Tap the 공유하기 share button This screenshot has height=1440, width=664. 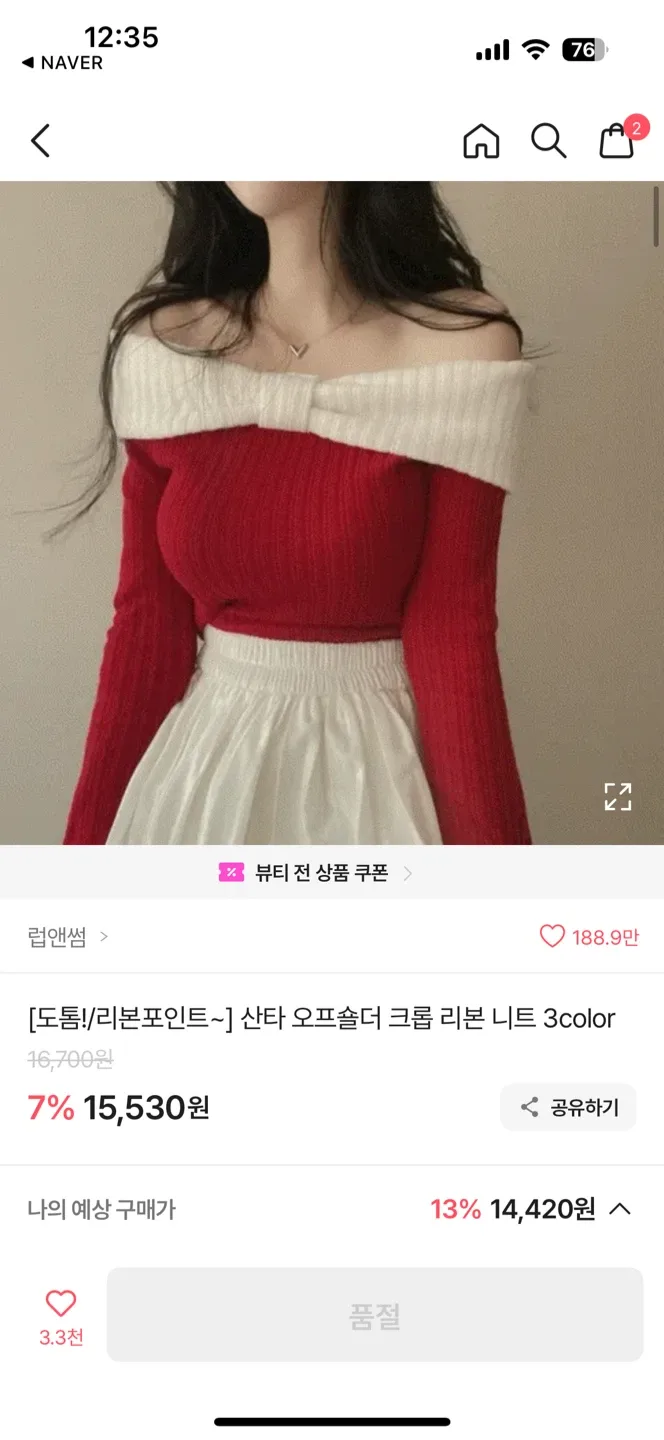(569, 1107)
